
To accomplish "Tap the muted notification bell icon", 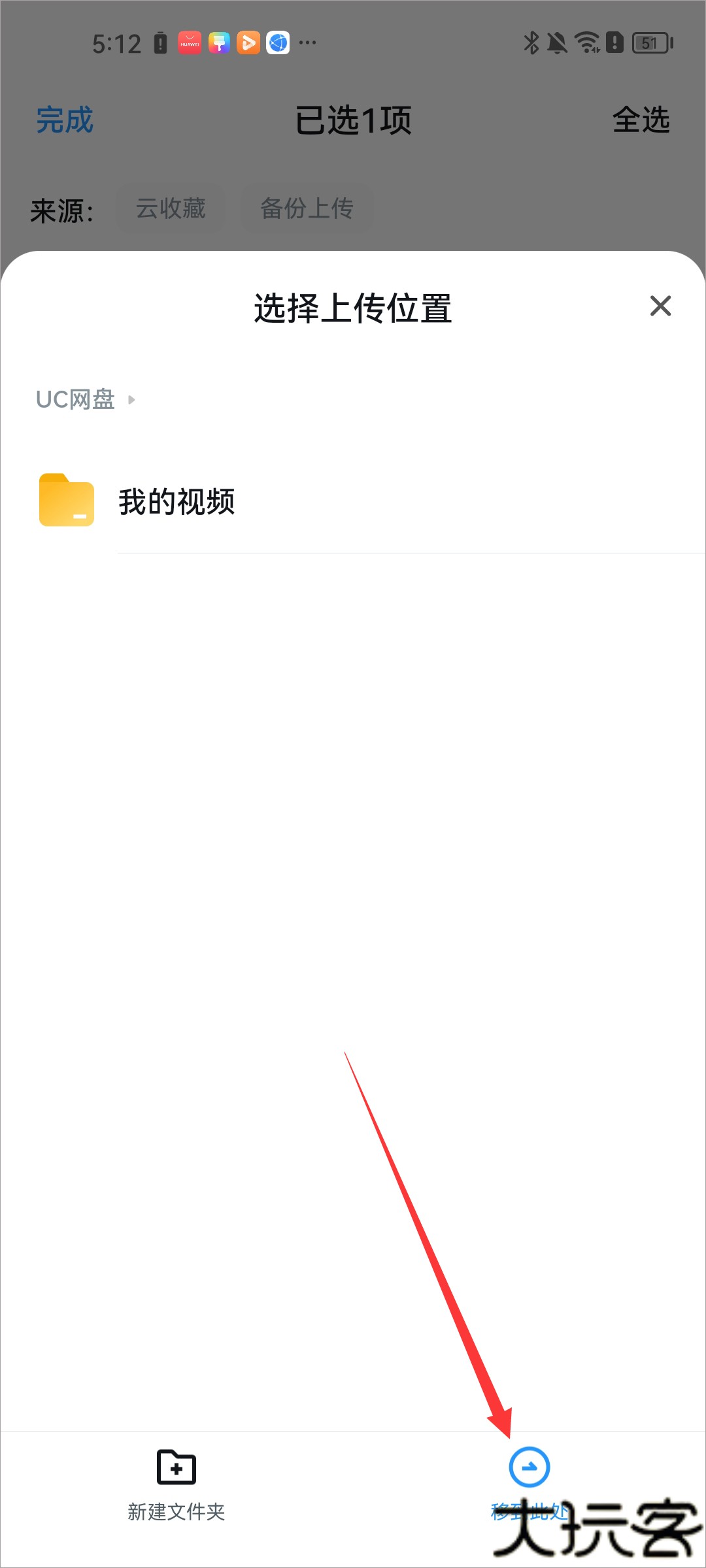I will click(556, 42).
